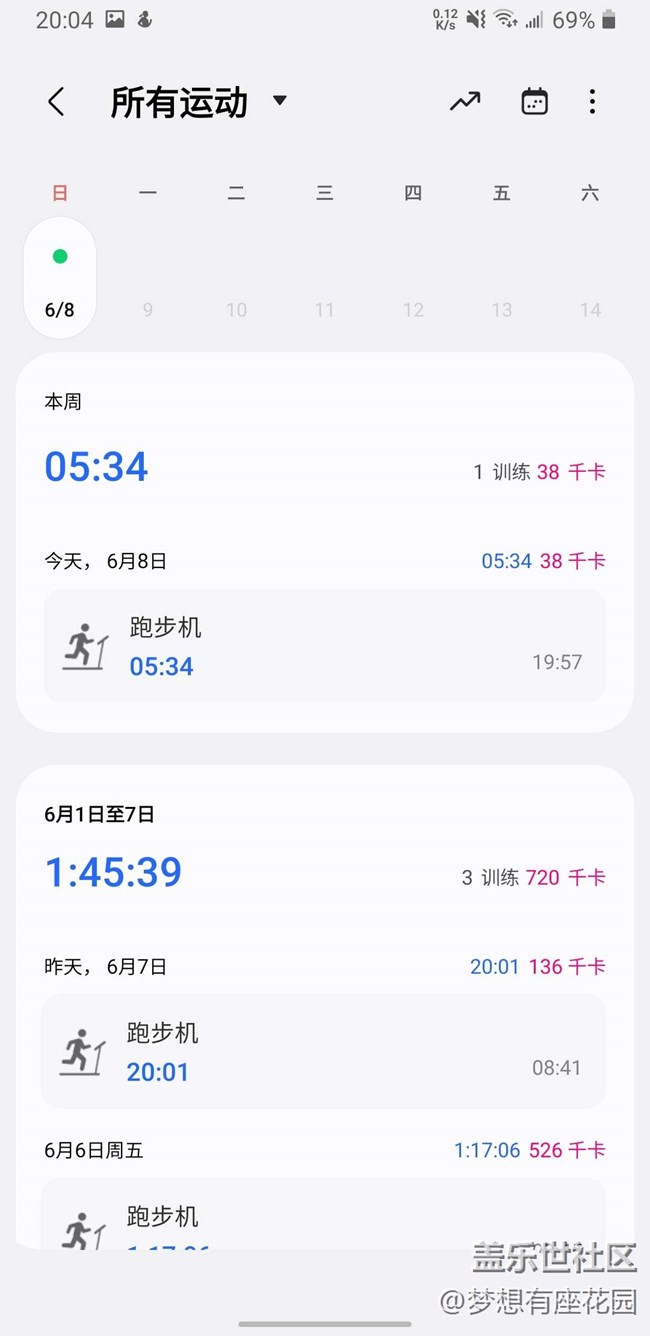Open the 跑步机 workout under 6月6日周五
The height and width of the screenshot is (1336, 650).
tap(323, 1214)
